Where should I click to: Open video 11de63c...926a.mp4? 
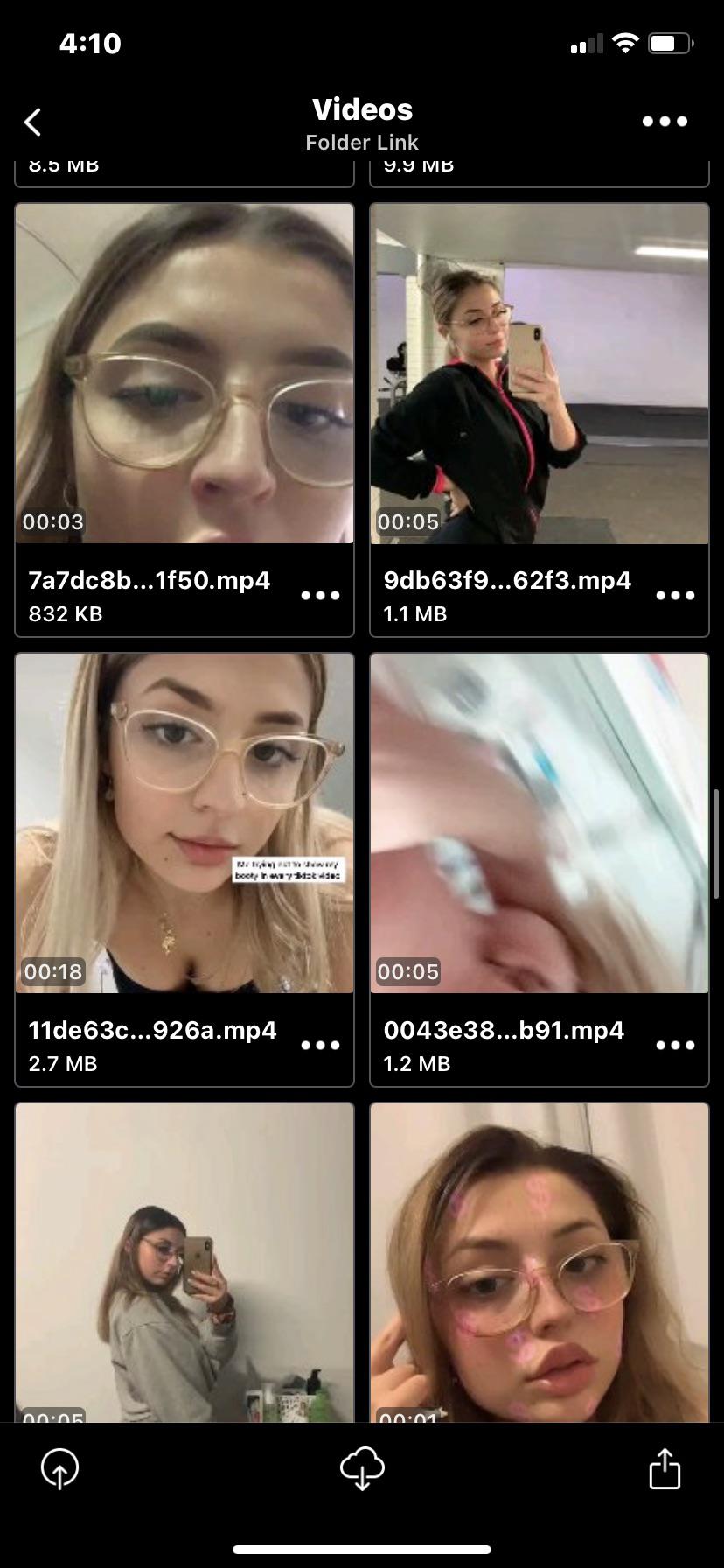click(184, 823)
